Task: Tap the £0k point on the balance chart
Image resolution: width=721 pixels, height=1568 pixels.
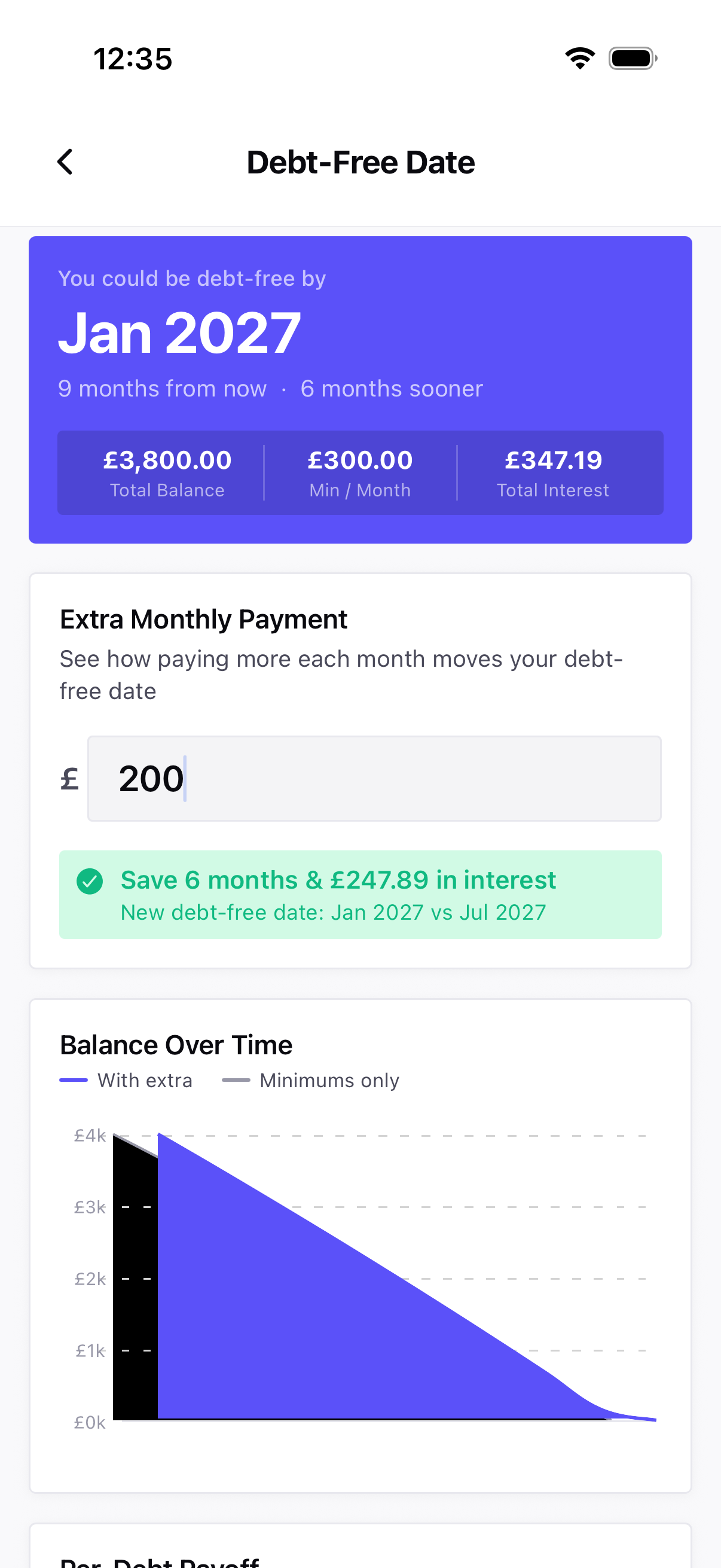Action: pos(90,1422)
